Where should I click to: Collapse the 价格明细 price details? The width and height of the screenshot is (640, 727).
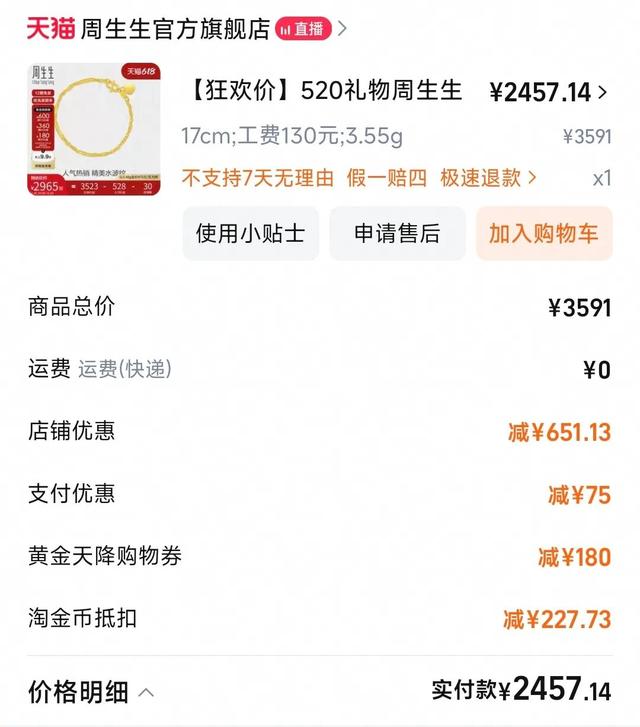[x=92, y=691]
